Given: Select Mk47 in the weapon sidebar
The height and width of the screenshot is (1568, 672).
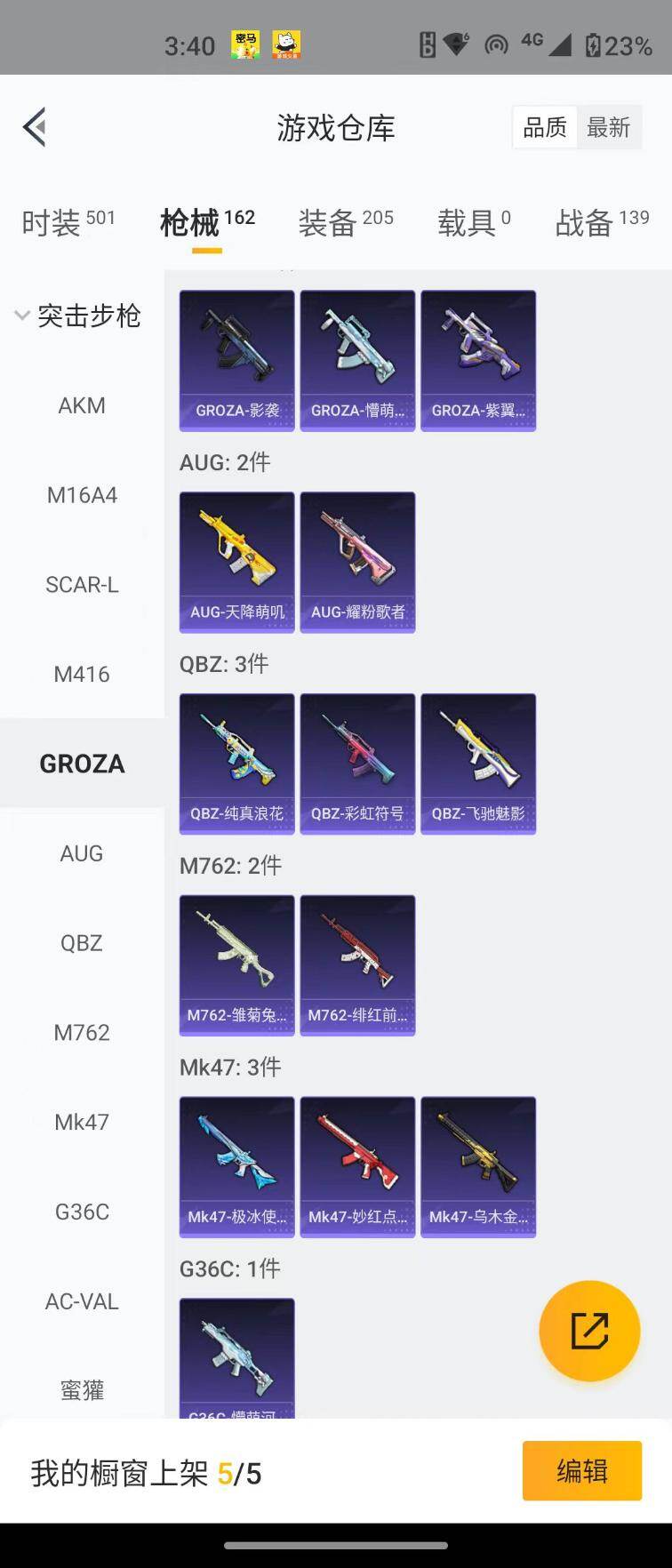Looking at the screenshot, I should pos(82,1122).
